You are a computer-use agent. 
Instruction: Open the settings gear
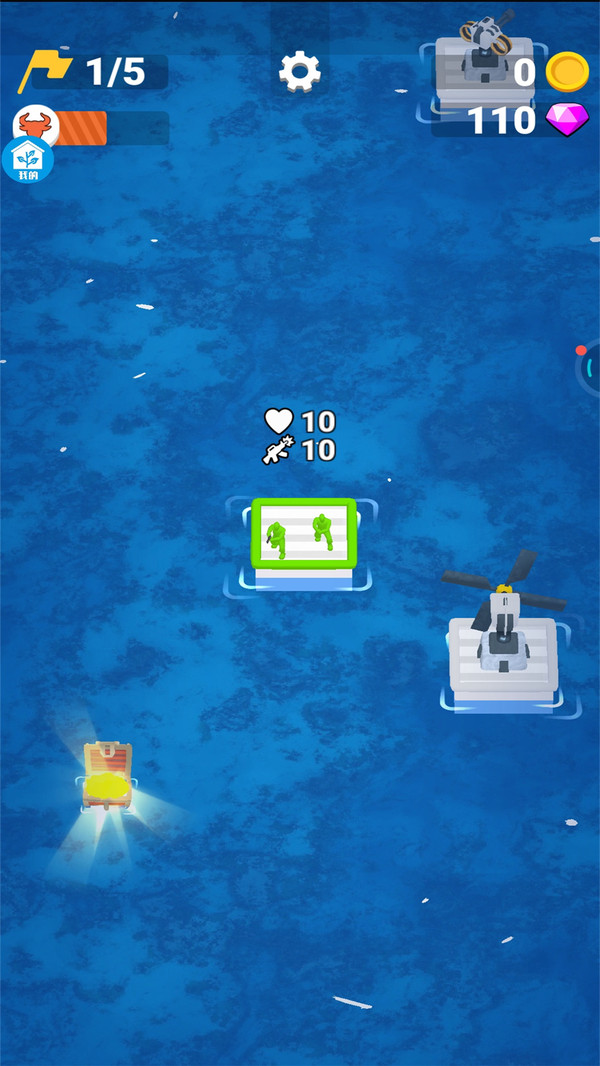coord(299,71)
